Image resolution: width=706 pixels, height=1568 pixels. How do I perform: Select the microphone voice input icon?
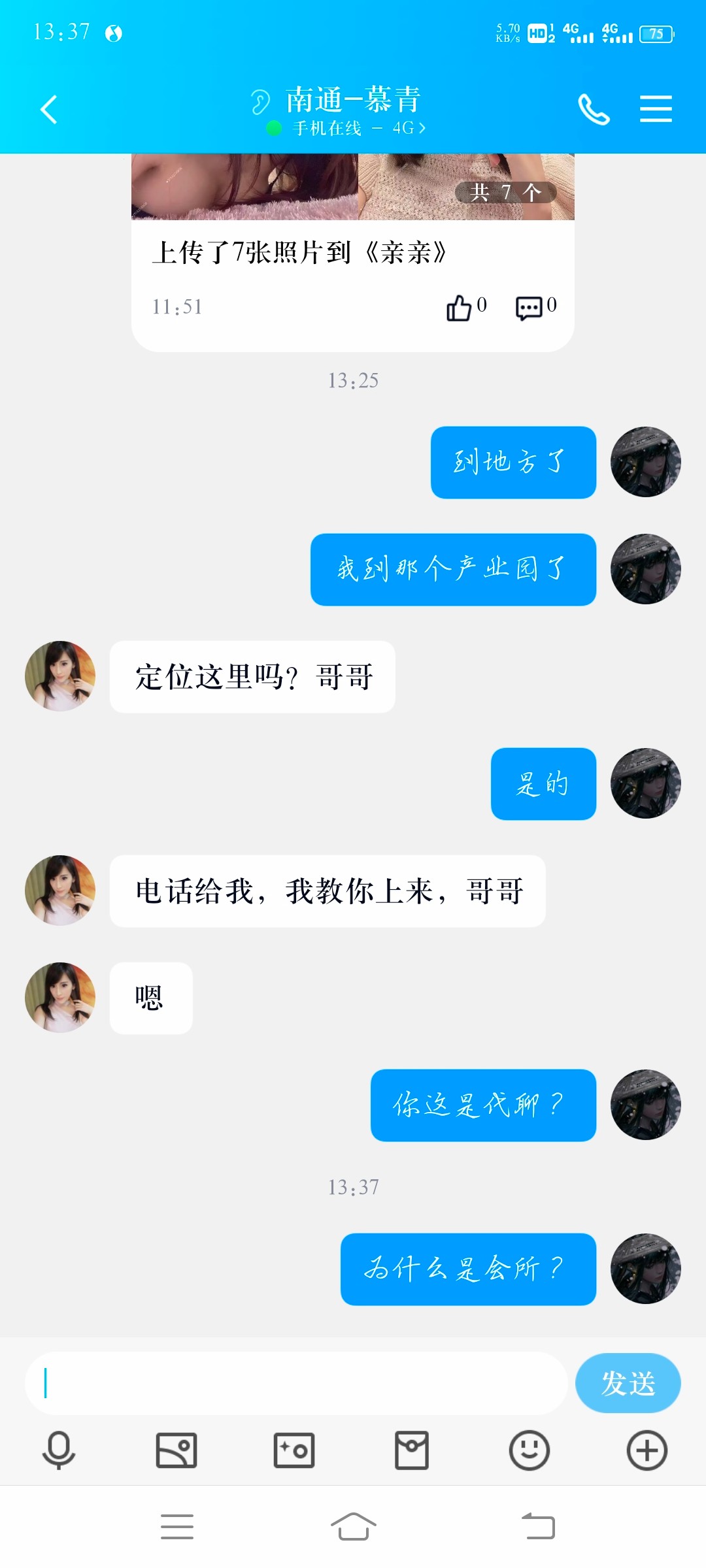pyautogui.click(x=59, y=1451)
